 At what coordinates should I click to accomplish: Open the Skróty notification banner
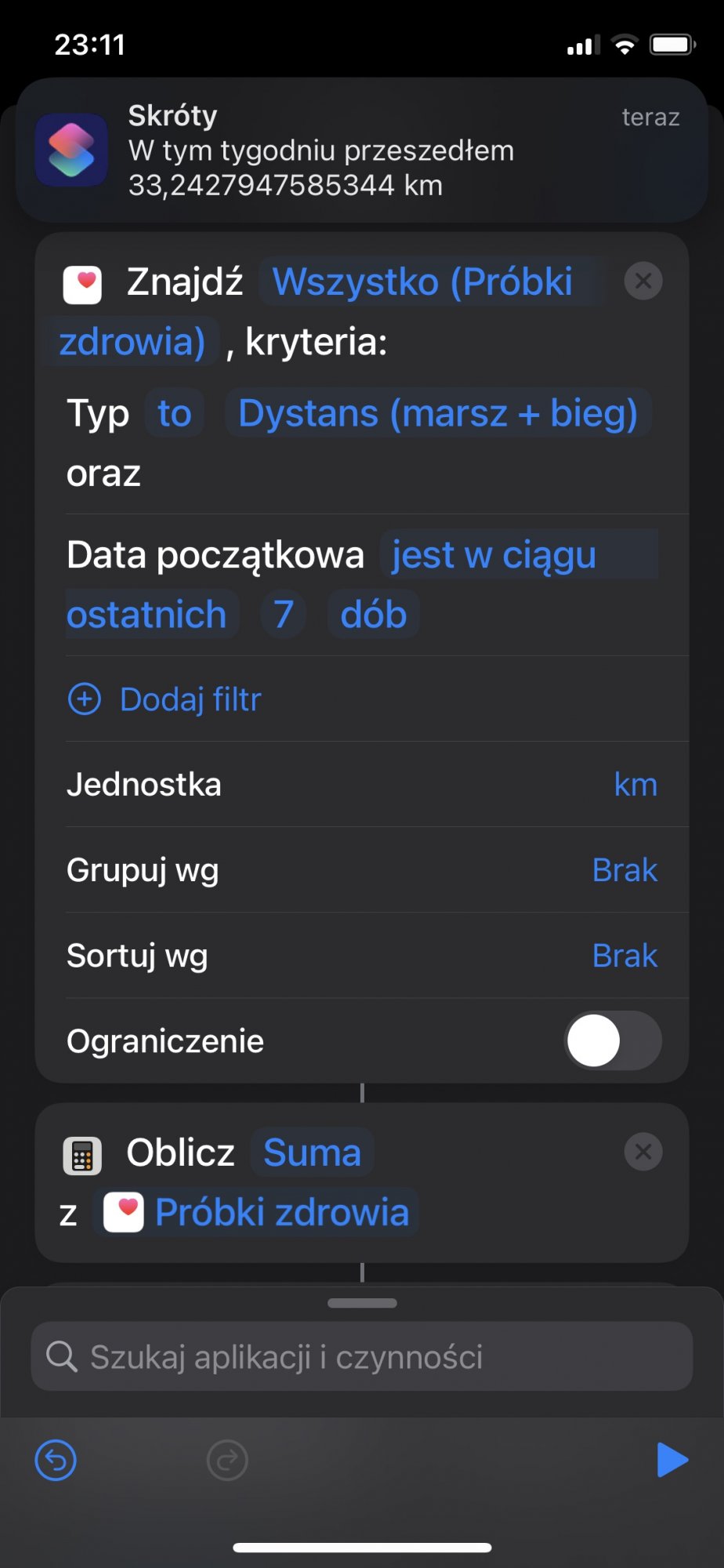click(x=362, y=151)
